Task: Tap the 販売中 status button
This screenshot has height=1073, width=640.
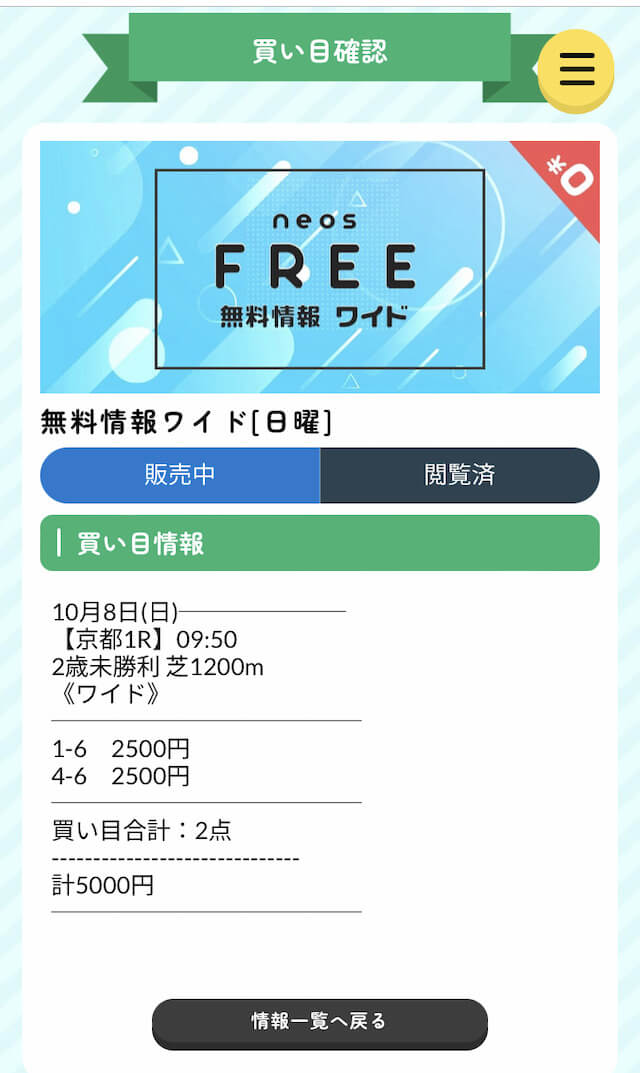Action: point(180,475)
